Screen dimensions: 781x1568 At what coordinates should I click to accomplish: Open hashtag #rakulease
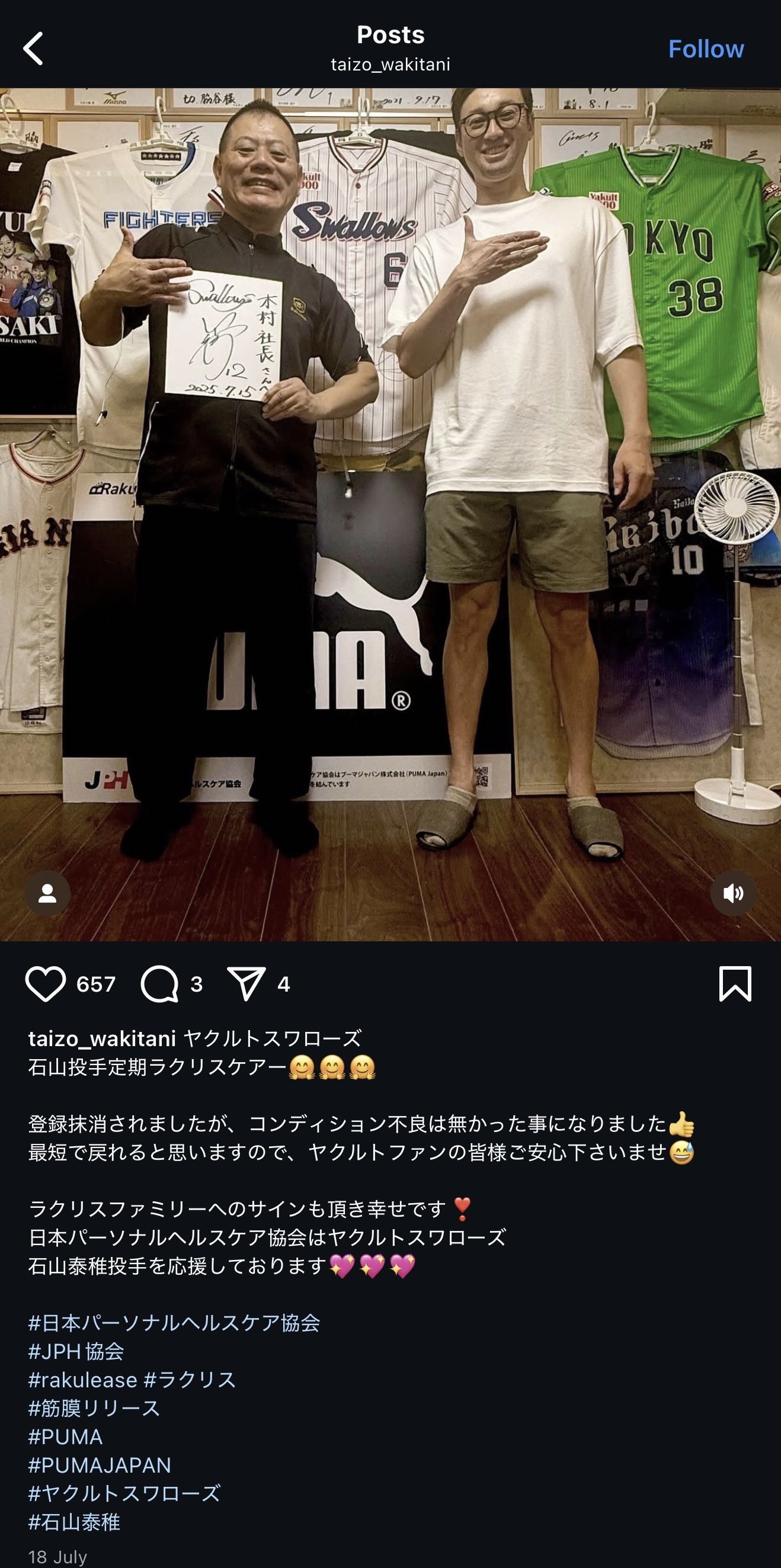click(83, 1380)
